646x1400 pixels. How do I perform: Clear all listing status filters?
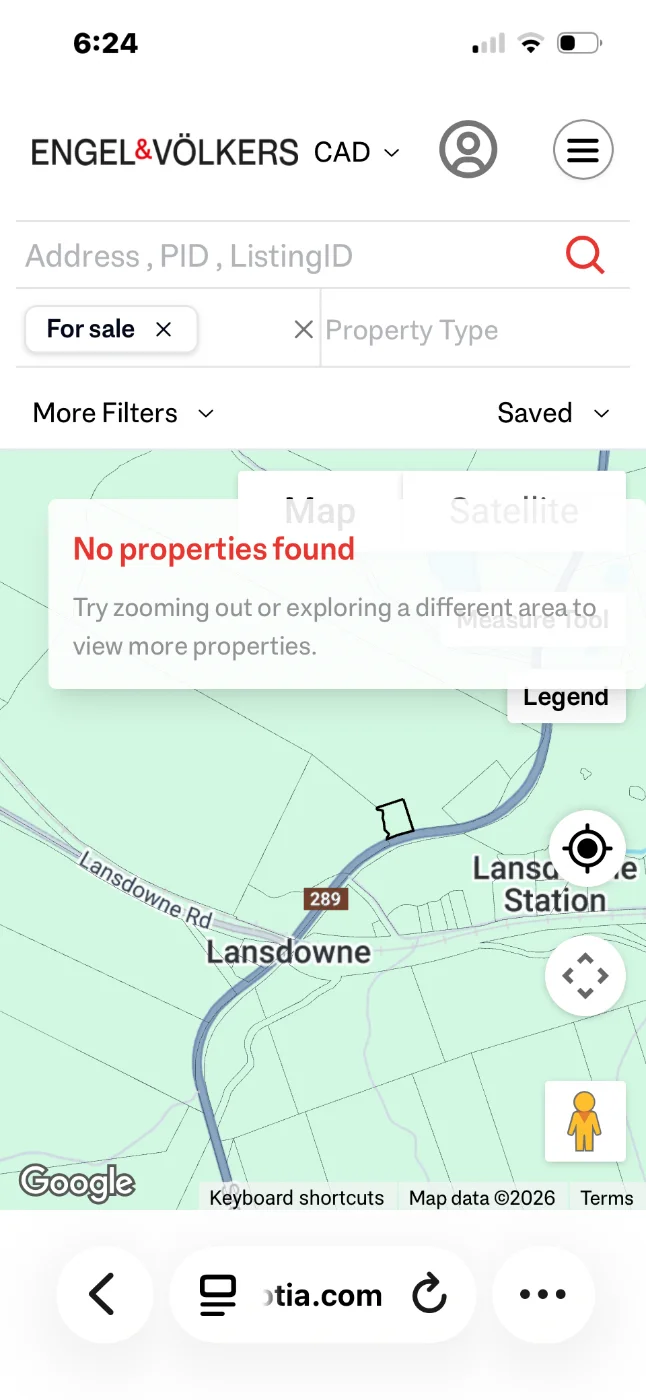[303, 329]
